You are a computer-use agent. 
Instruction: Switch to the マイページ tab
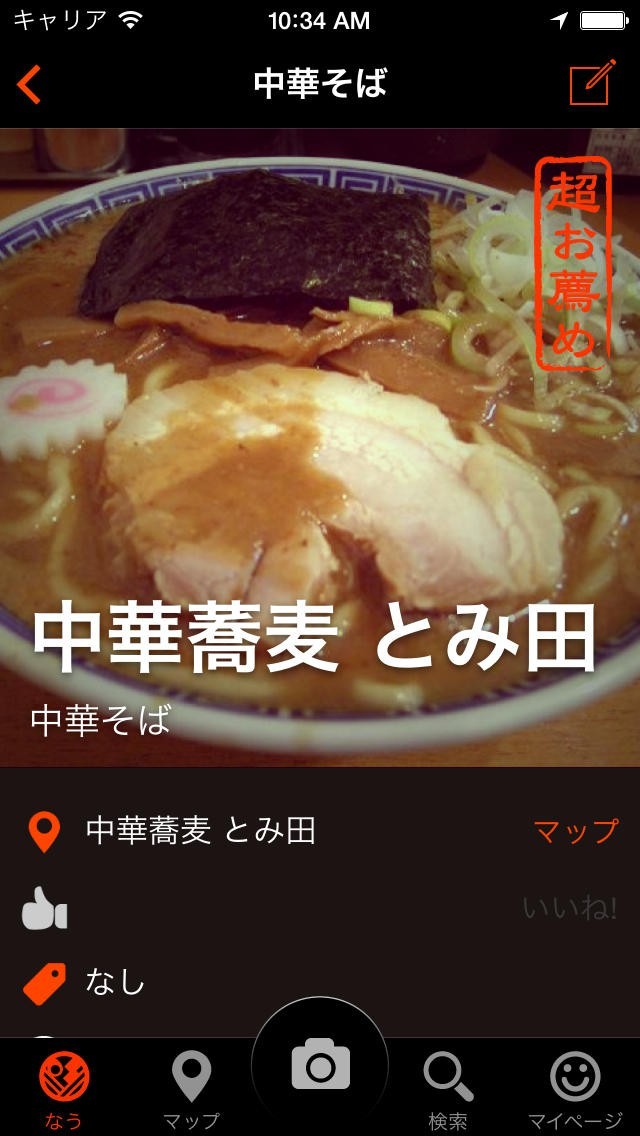(x=575, y=1090)
